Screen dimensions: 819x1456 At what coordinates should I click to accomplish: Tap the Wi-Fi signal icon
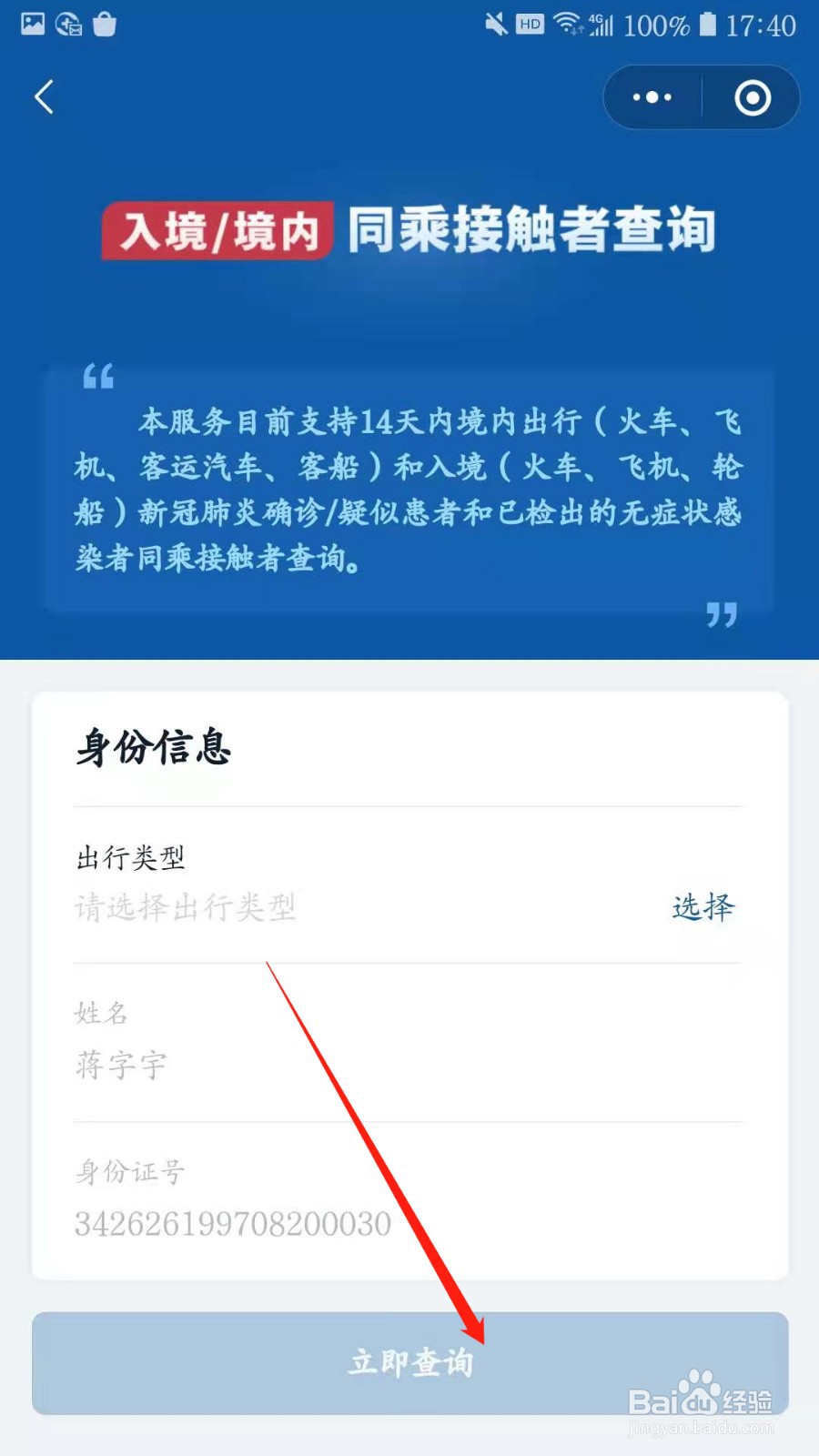click(x=570, y=25)
